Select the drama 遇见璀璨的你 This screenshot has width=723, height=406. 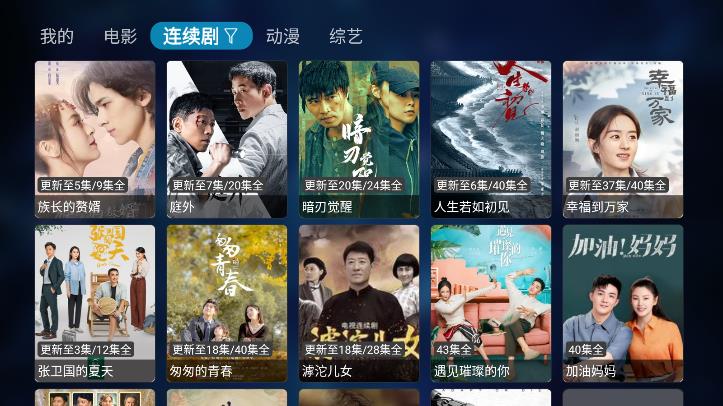[x=491, y=302]
